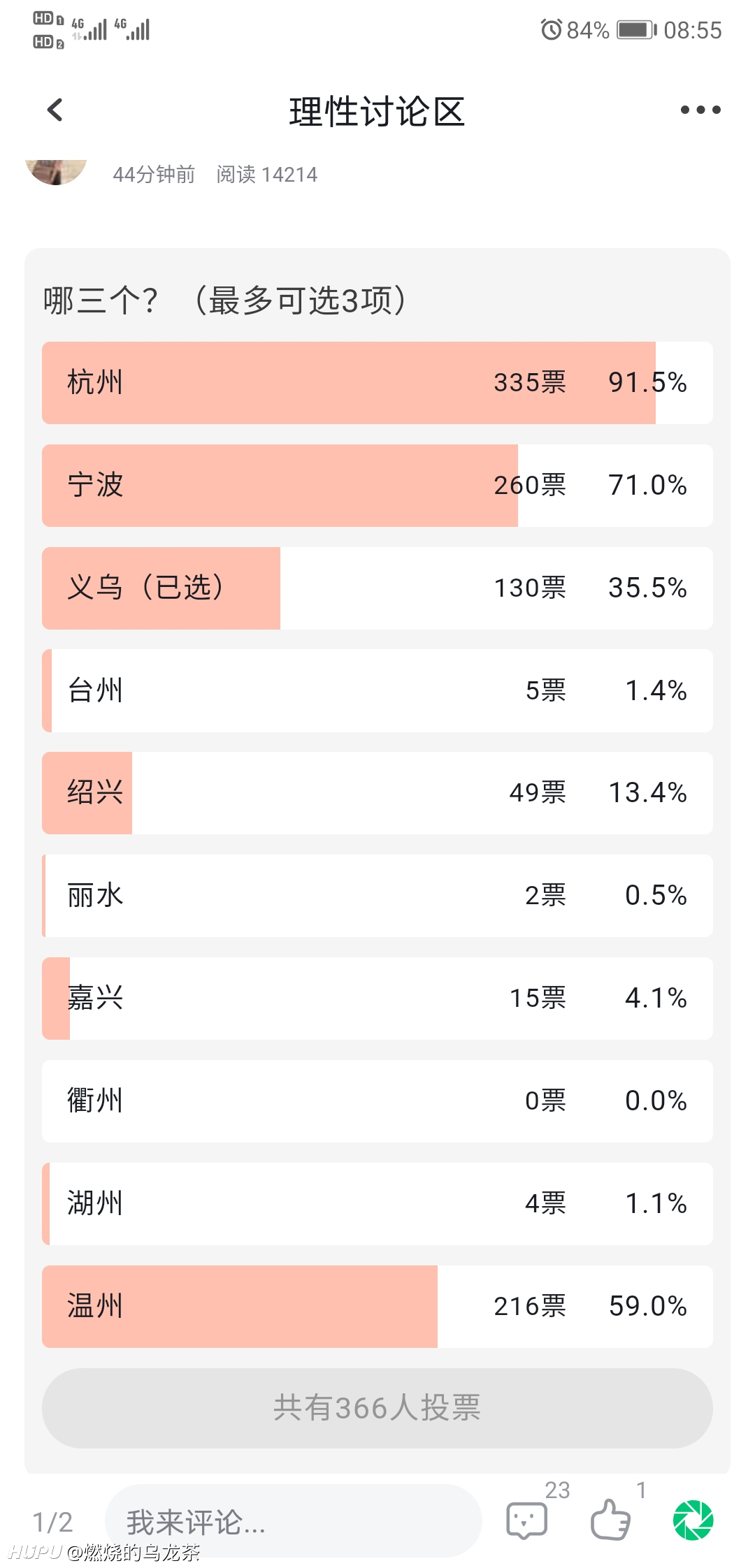The image size is (755, 1568).
Task: Tap the 我来评论 comment field
Action: 293,1520
